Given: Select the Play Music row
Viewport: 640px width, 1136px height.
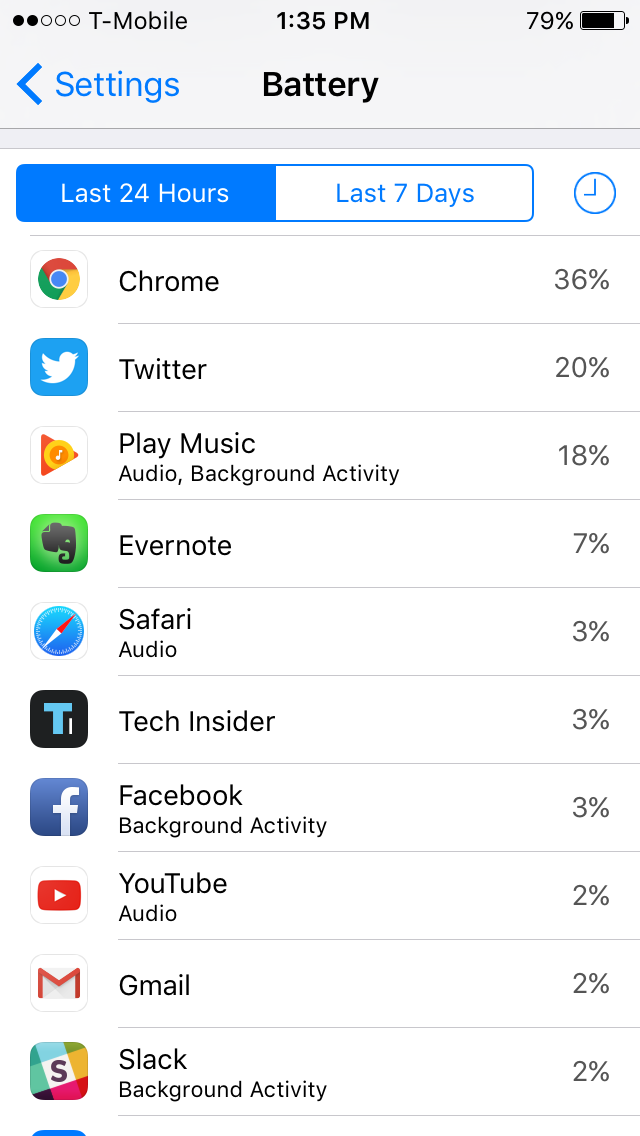Looking at the screenshot, I should (x=320, y=457).
